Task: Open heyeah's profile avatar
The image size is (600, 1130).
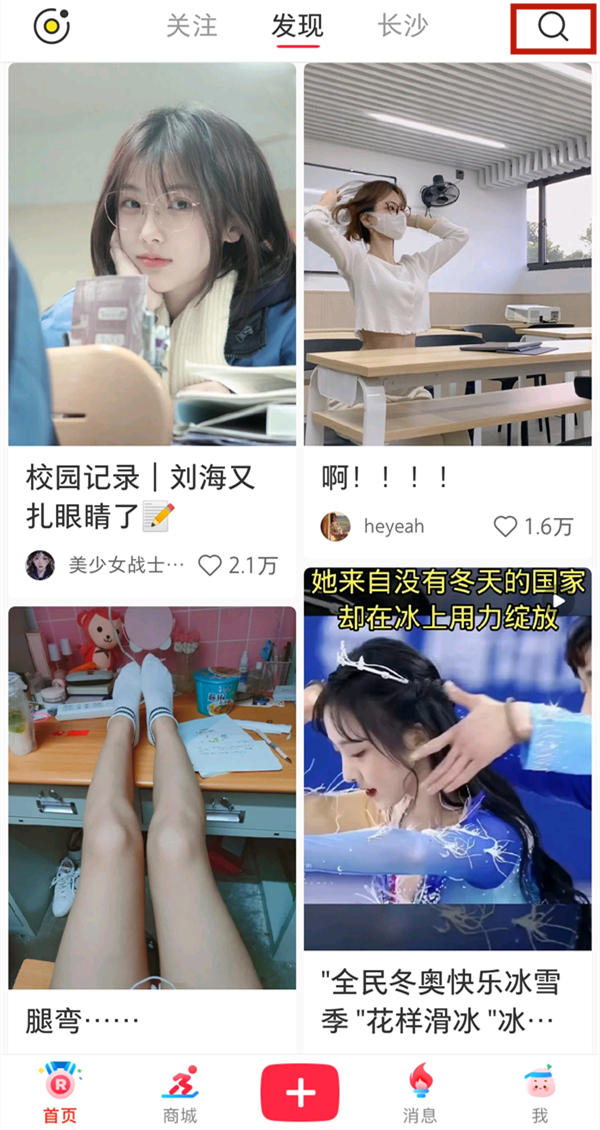Action: [336, 526]
